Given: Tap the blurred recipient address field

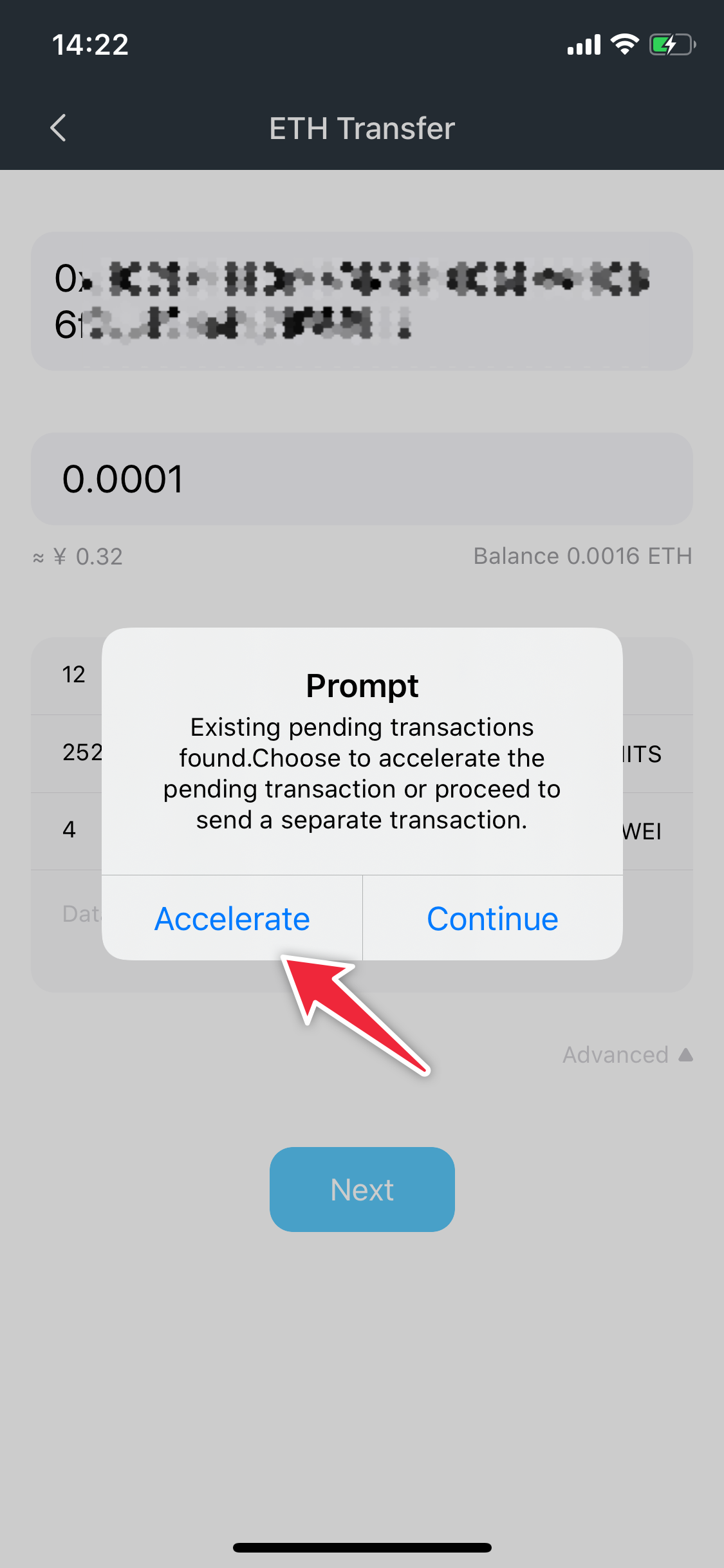Looking at the screenshot, I should point(362,299).
